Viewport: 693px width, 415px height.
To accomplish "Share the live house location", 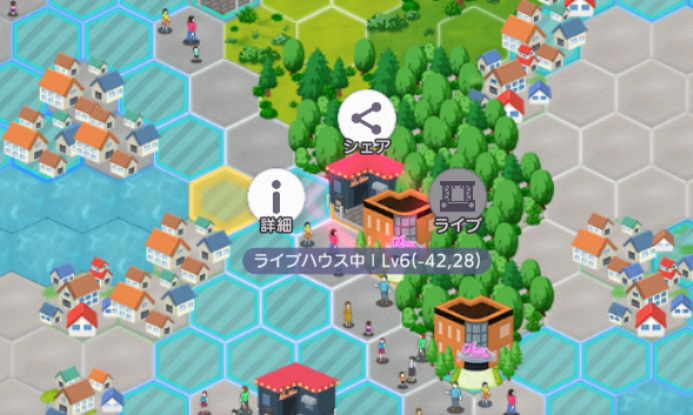I will coord(366,119).
